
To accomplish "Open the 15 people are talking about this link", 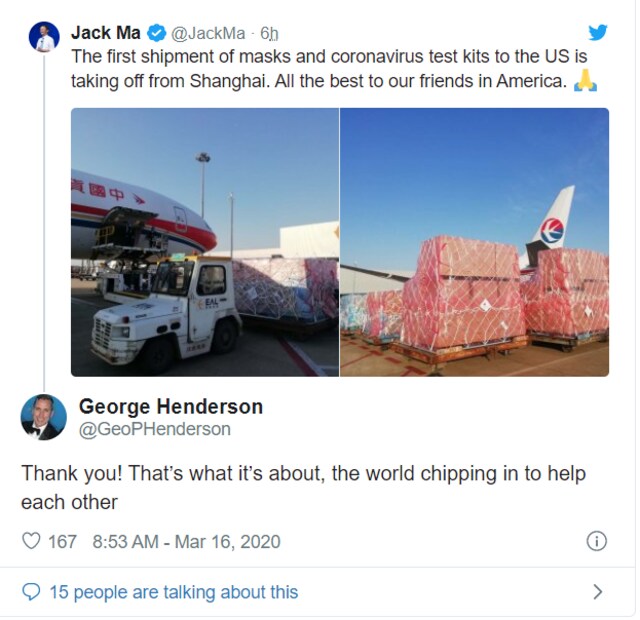I will tap(173, 592).
